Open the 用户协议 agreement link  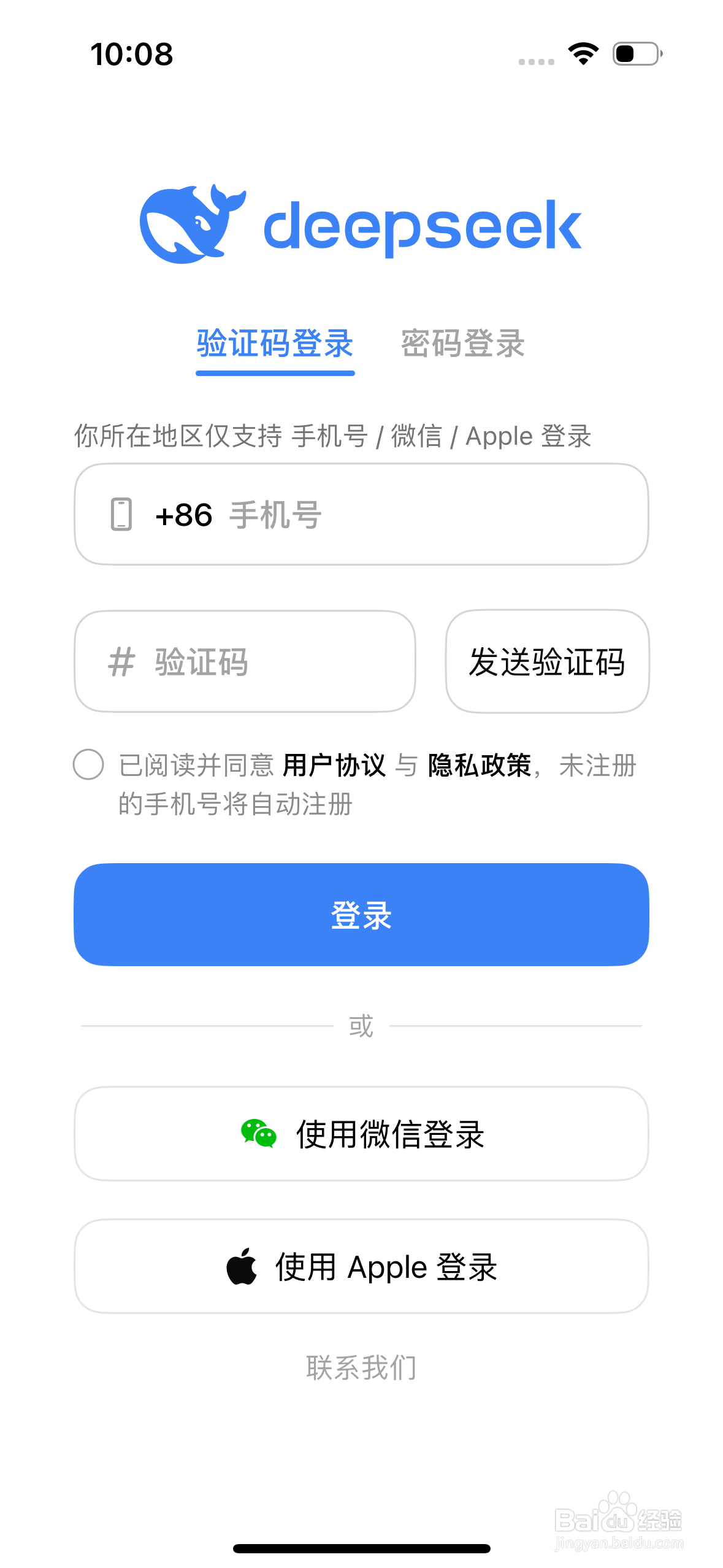(335, 765)
